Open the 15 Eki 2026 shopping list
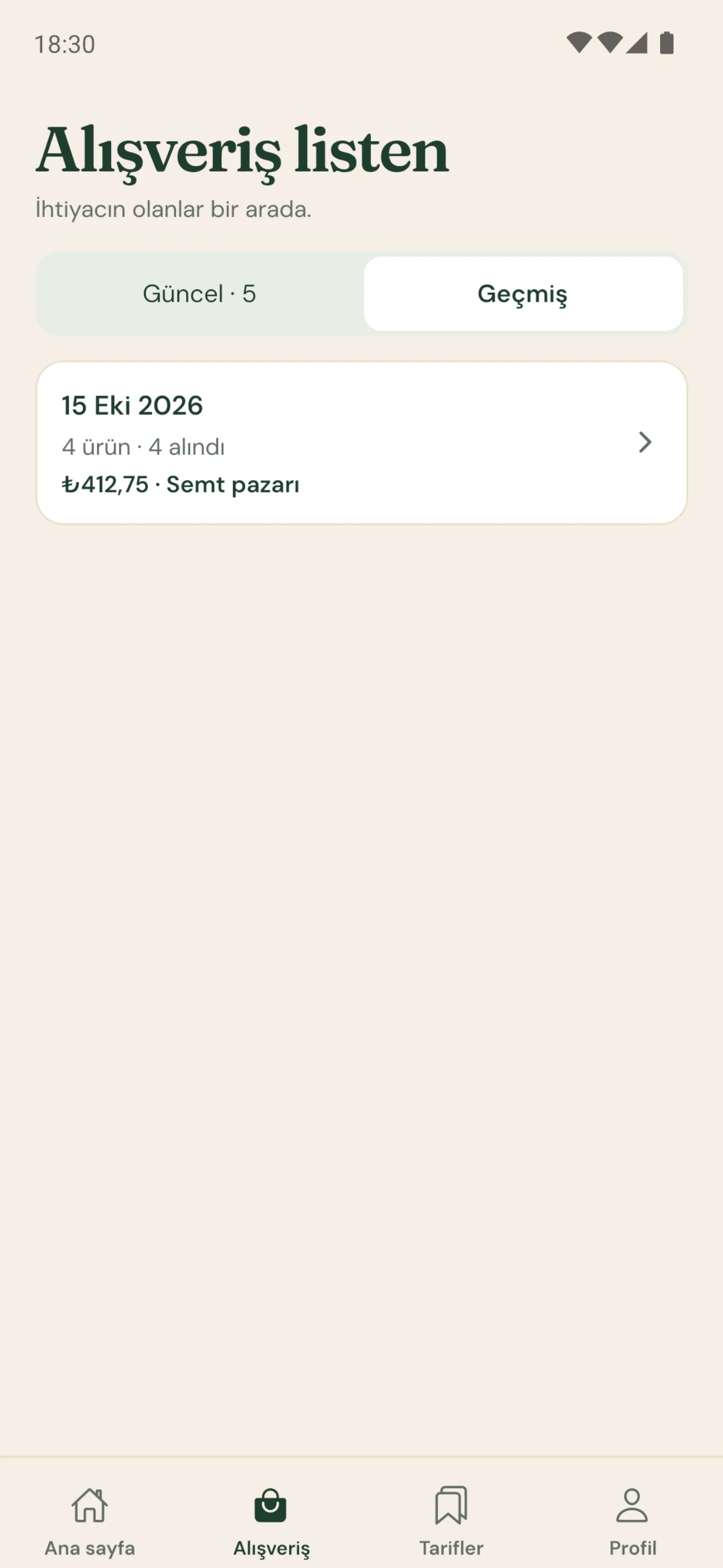Screen dimensions: 723x1568 tap(361, 442)
